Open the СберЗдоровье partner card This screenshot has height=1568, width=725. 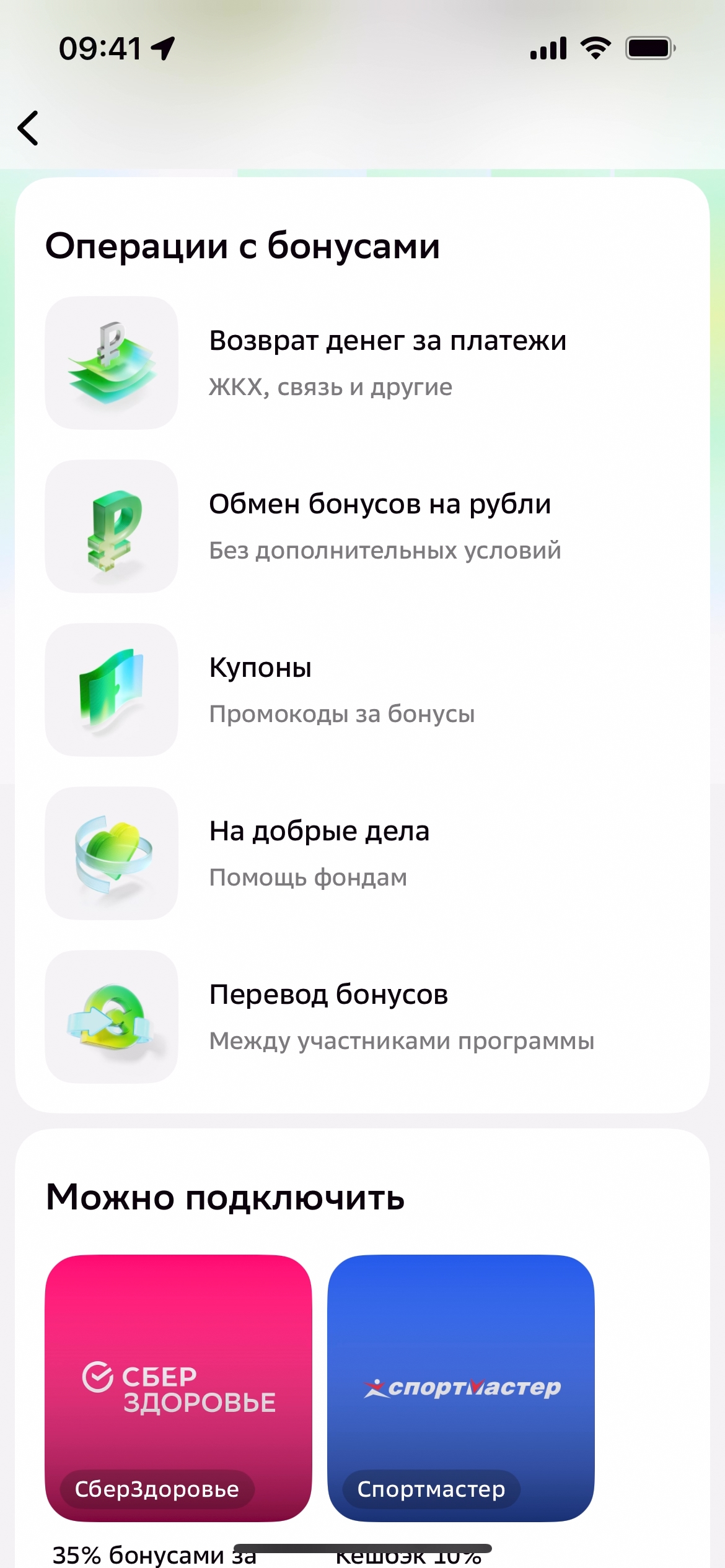tap(178, 1388)
